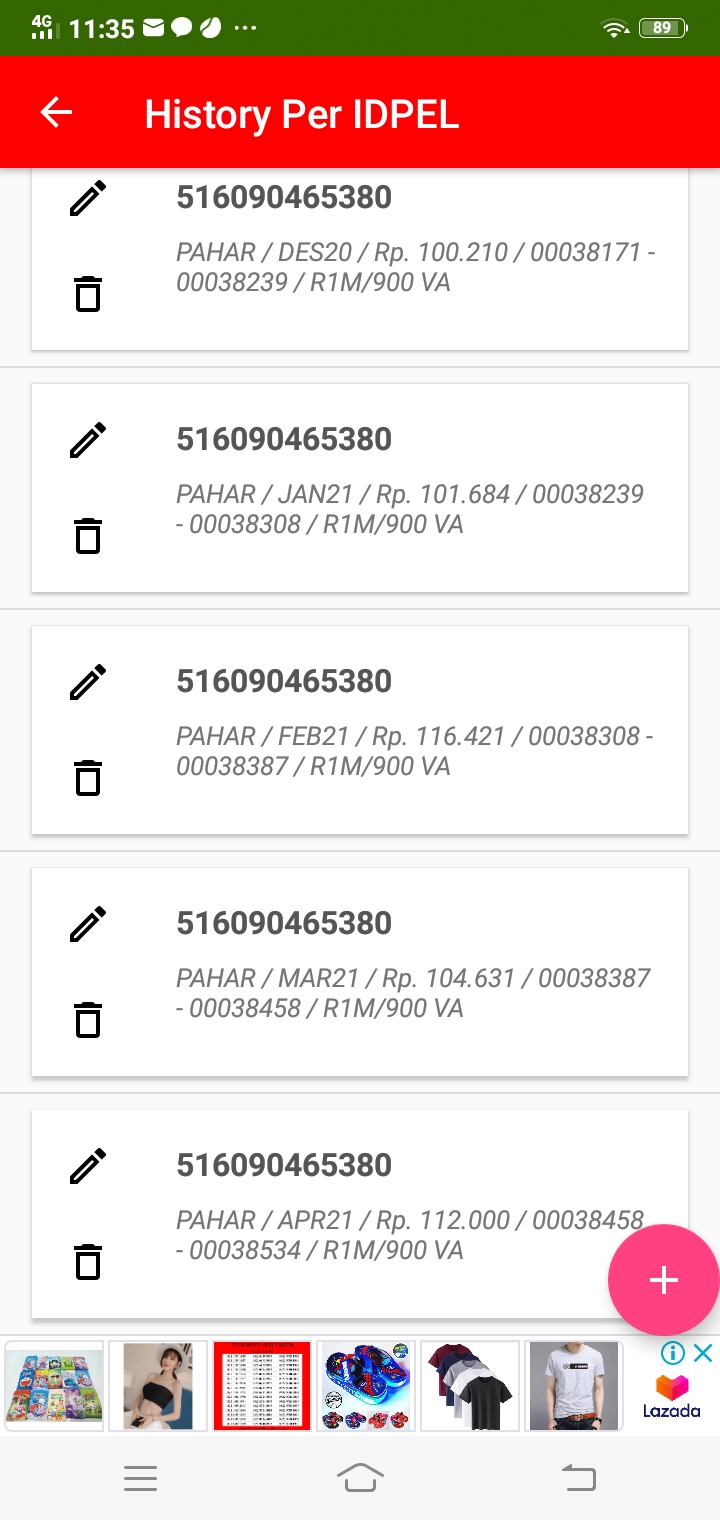Edit the MAR21 history entry
Image resolution: width=720 pixels, height=1520 pixels.
pos(88,924)
